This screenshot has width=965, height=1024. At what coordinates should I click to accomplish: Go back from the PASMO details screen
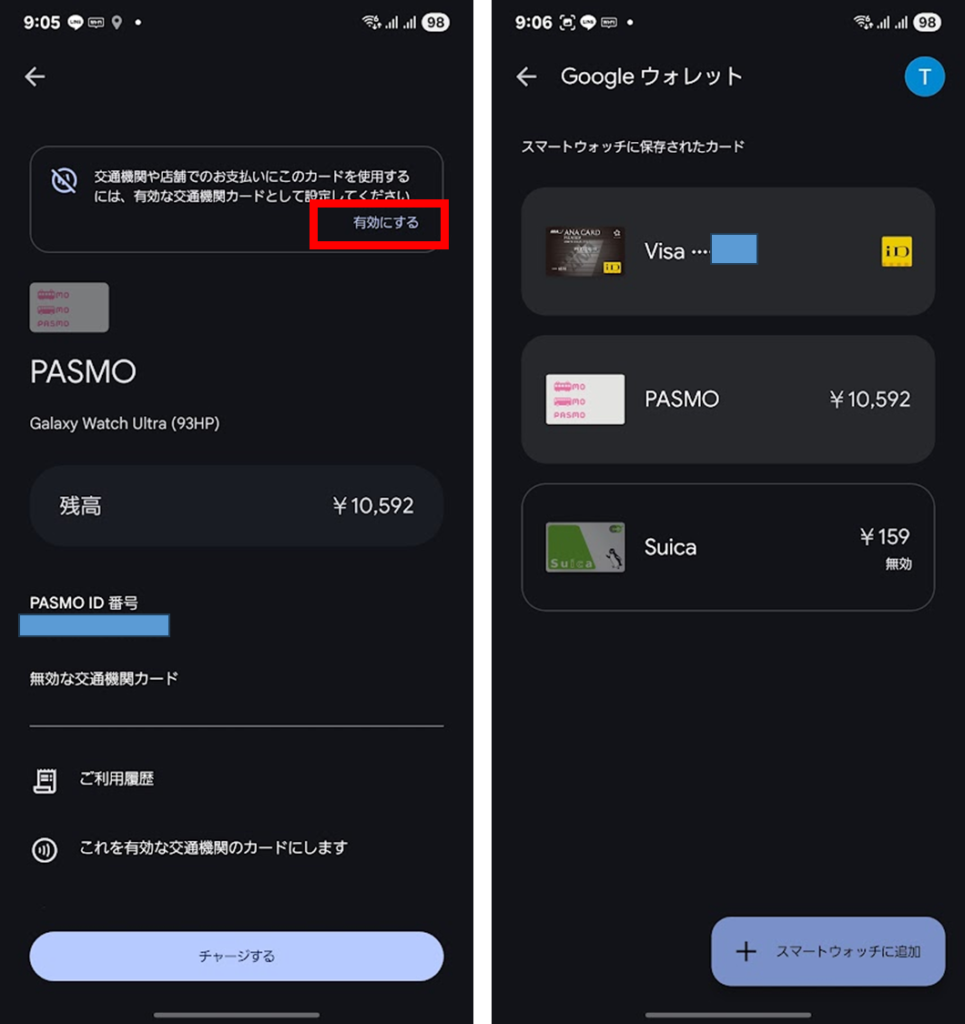[x=36, y=77]
